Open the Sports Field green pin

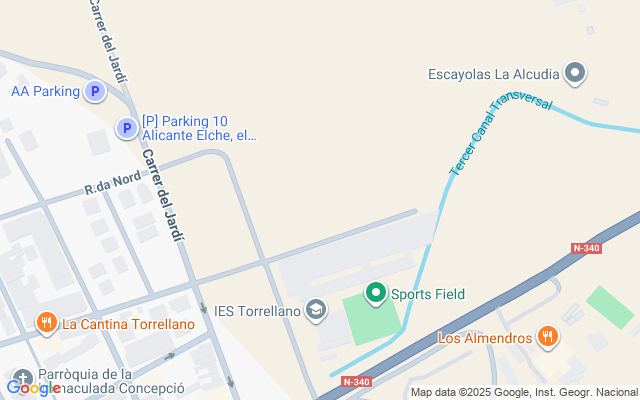pyautogui.click(x=376, y=293)
